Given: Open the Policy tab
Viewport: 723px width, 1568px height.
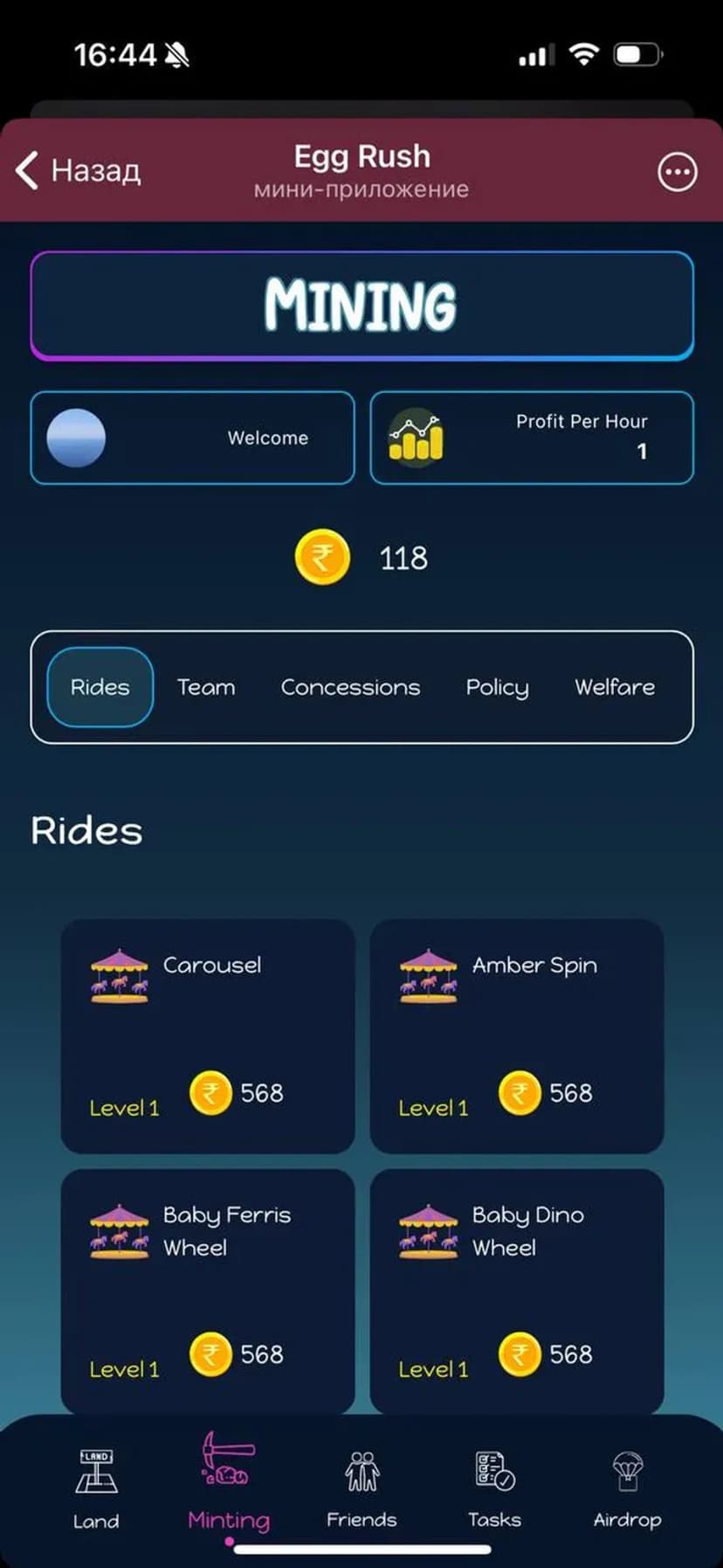Looking at the screenshot, I should click(497, 687).
